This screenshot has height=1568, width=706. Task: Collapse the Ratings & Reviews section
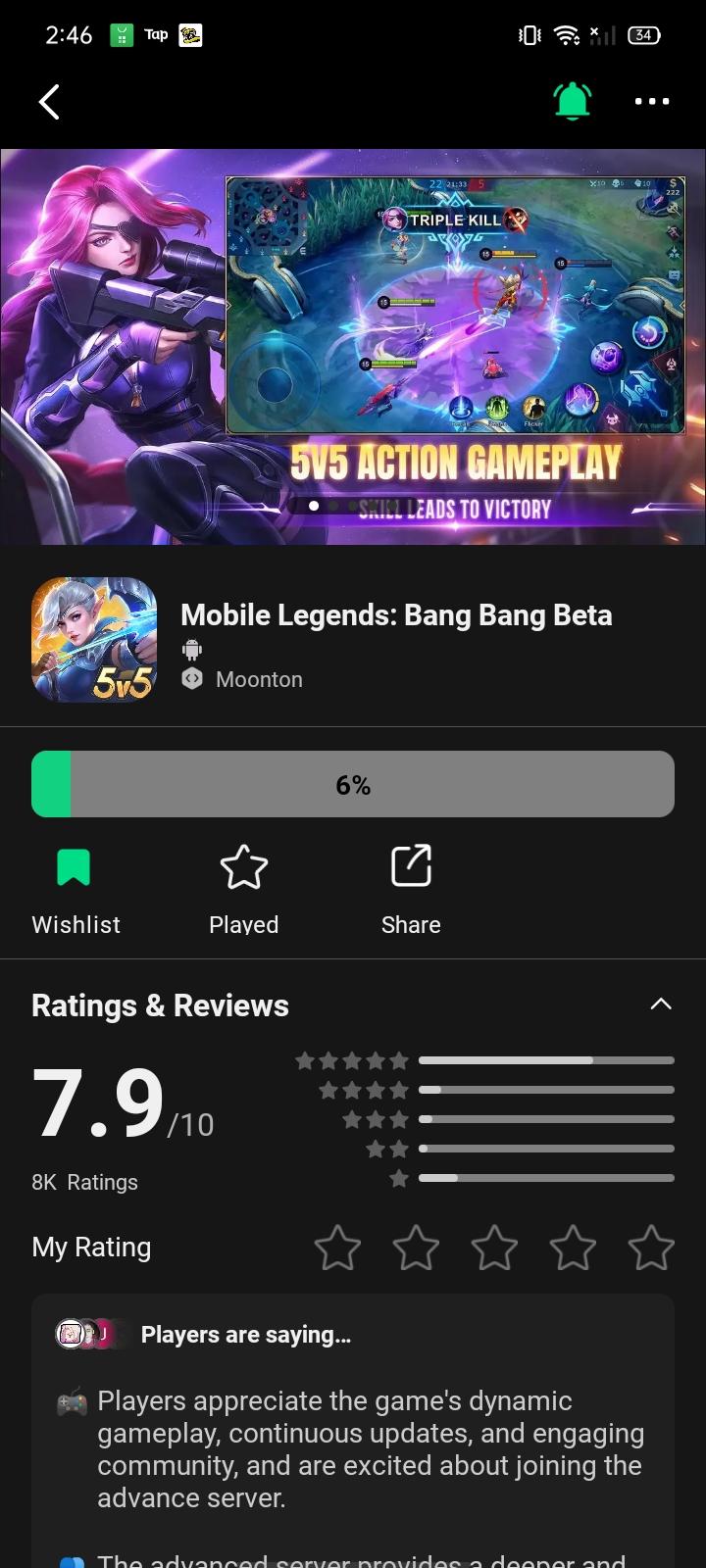click(661, 1004)
